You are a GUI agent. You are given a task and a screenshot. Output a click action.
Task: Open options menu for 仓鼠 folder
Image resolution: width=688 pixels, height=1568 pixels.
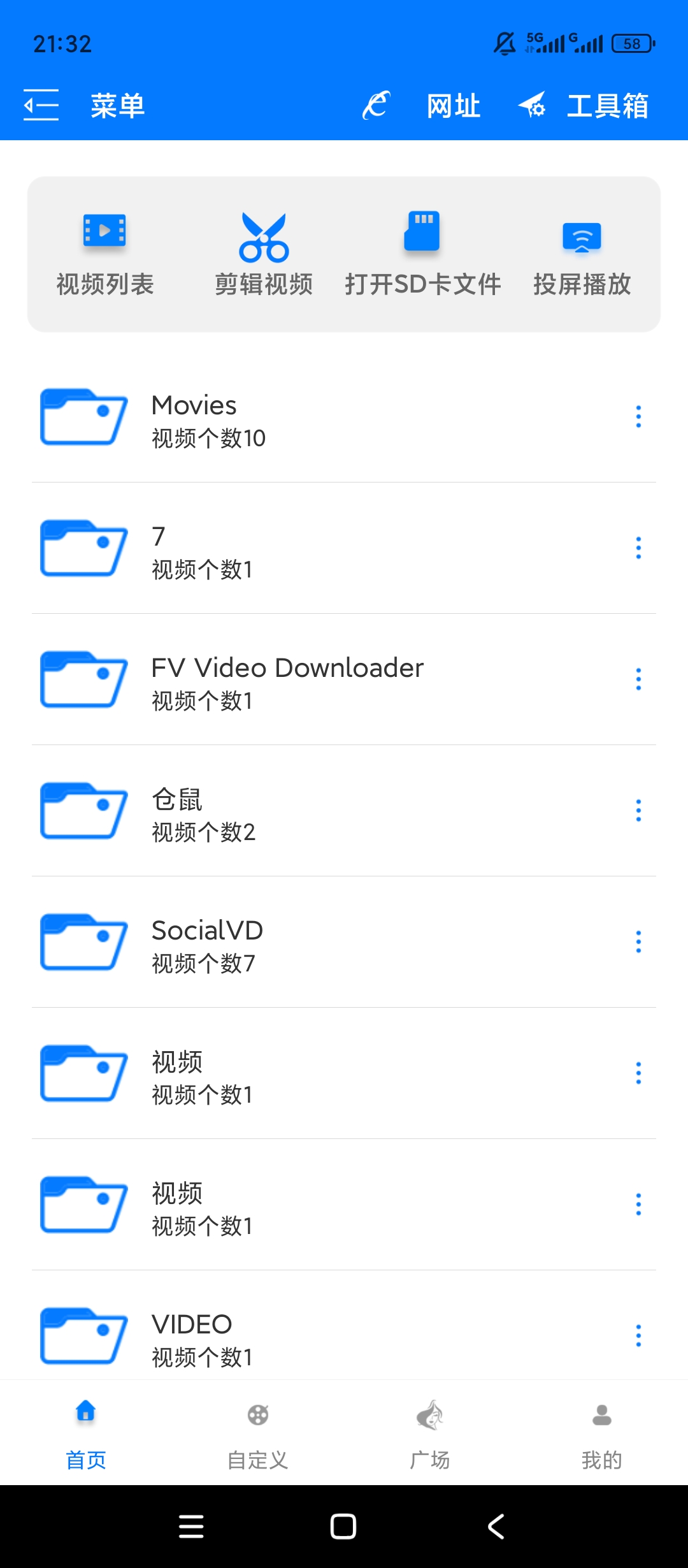coord(638,811)
